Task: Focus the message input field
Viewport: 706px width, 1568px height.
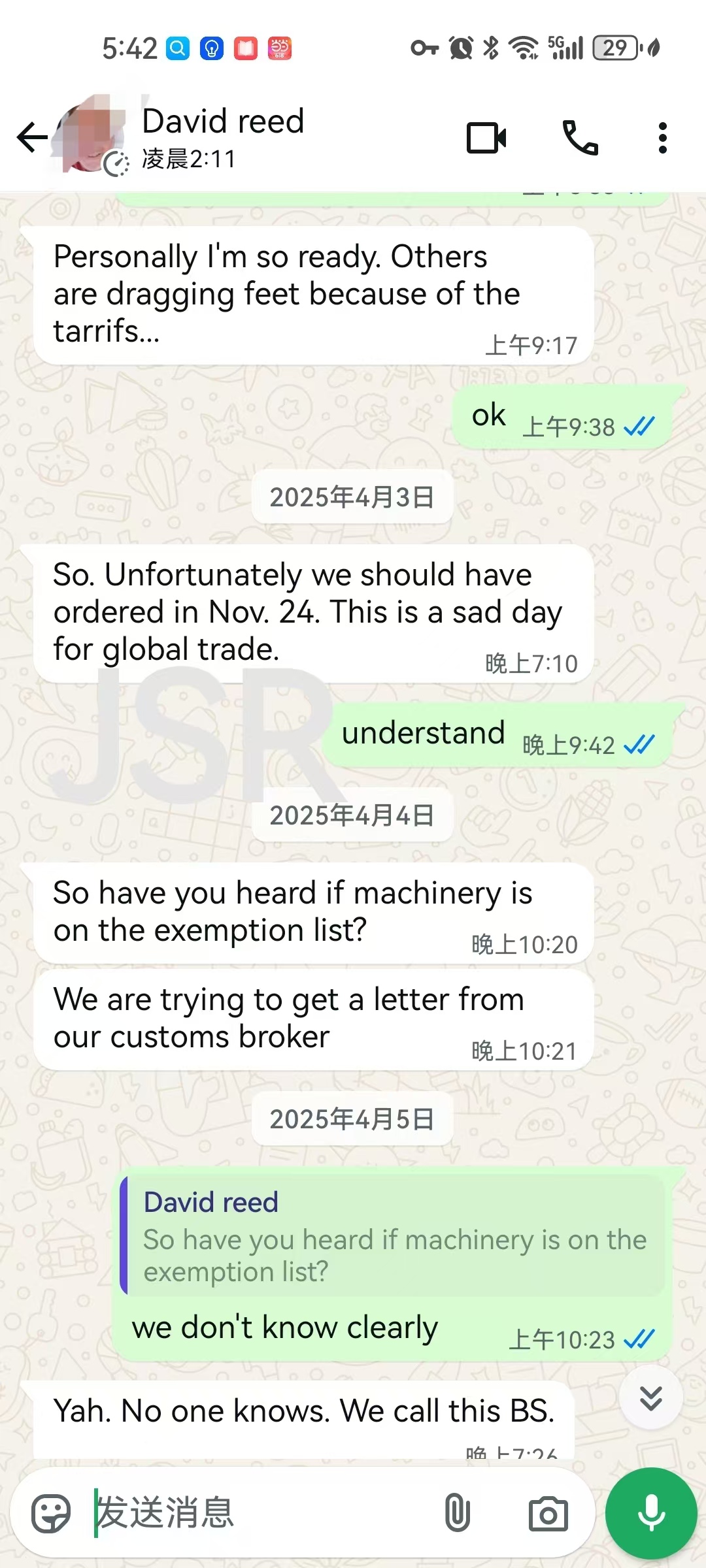Action: pyautogui.click(x=261, y=1513)
